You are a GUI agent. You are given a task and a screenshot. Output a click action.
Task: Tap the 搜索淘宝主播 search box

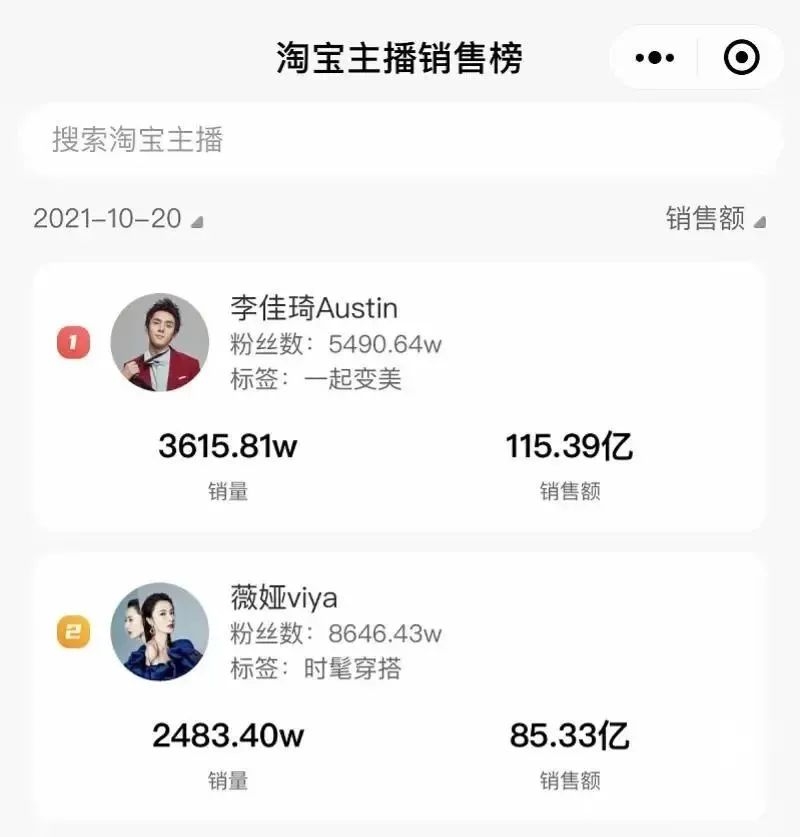400,139
